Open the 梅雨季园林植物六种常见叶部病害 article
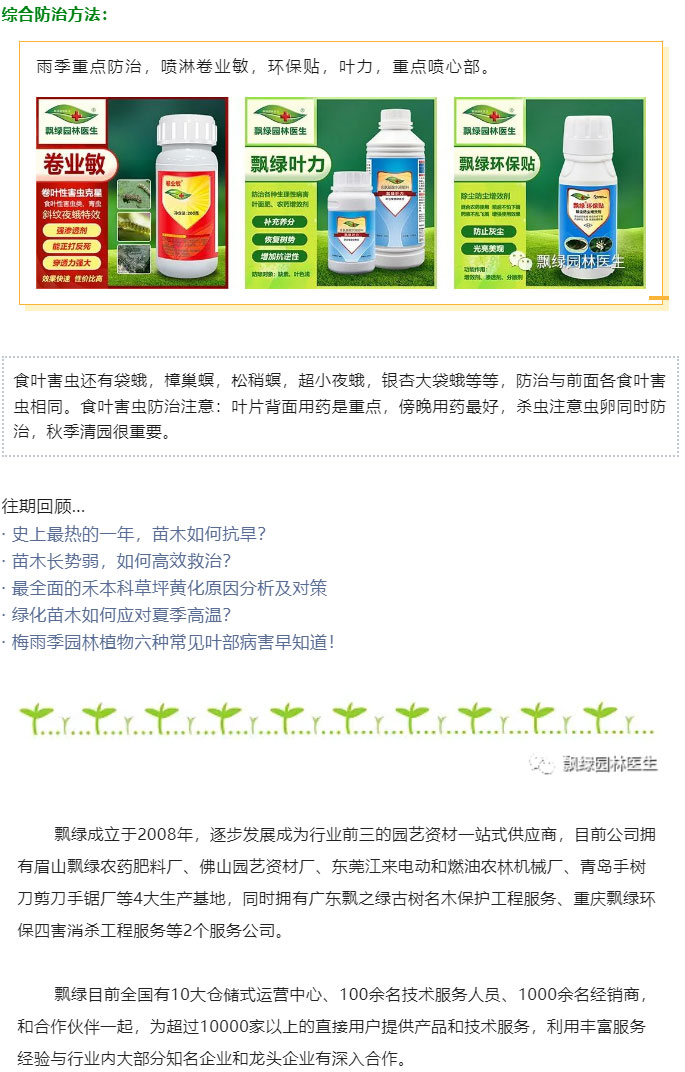The width and height of the screenshot is (685, 1072). pyautogui.click(x=172, y=642)
